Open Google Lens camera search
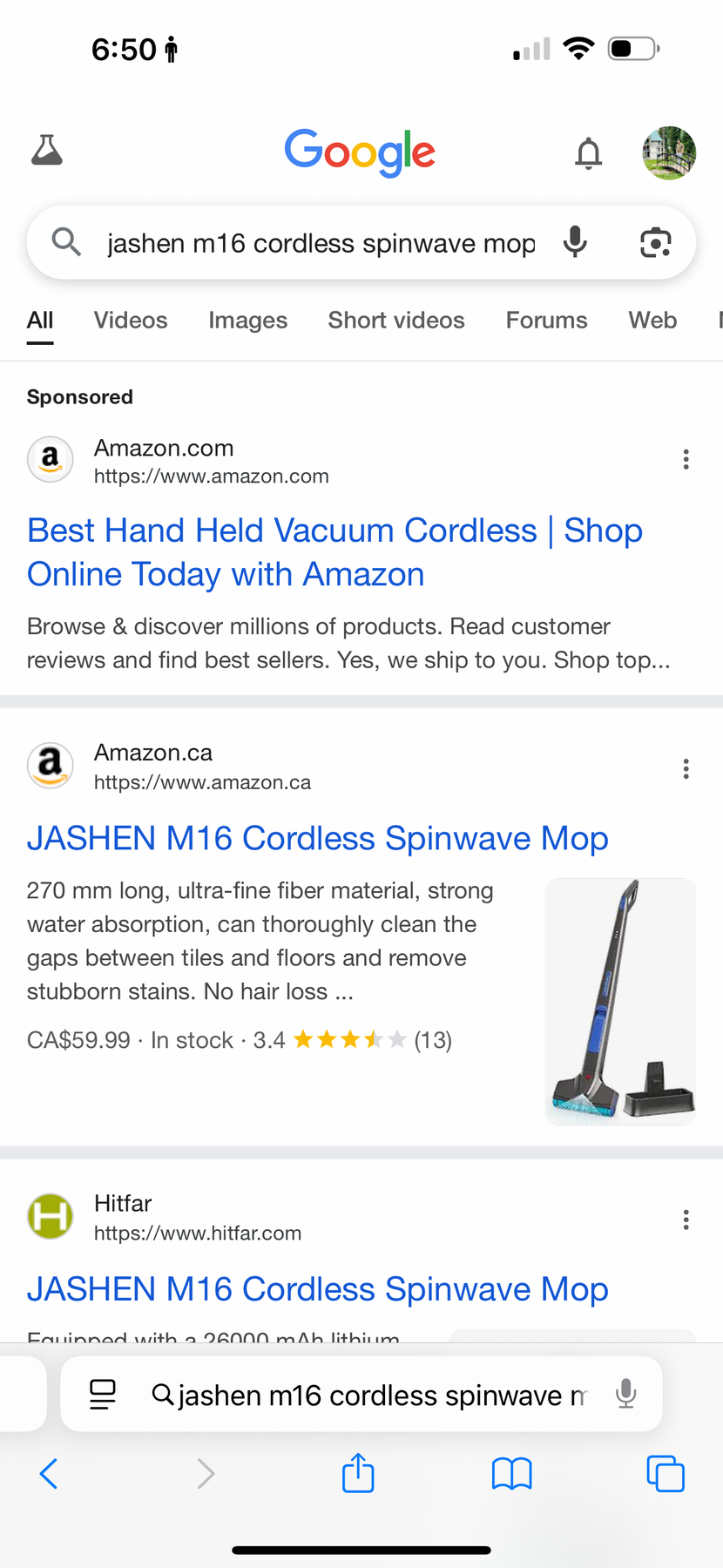 655,242
